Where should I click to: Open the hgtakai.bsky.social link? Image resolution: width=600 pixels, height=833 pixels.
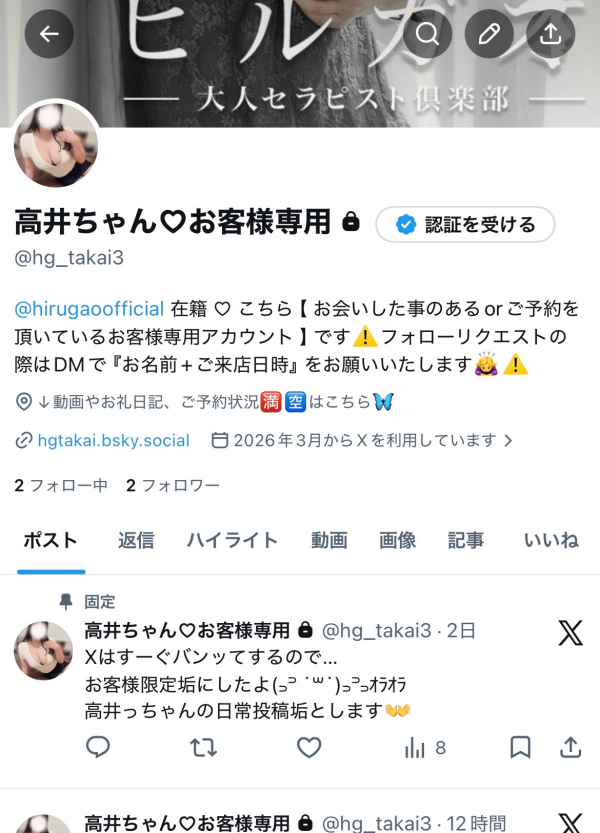[x=112, y=440]
